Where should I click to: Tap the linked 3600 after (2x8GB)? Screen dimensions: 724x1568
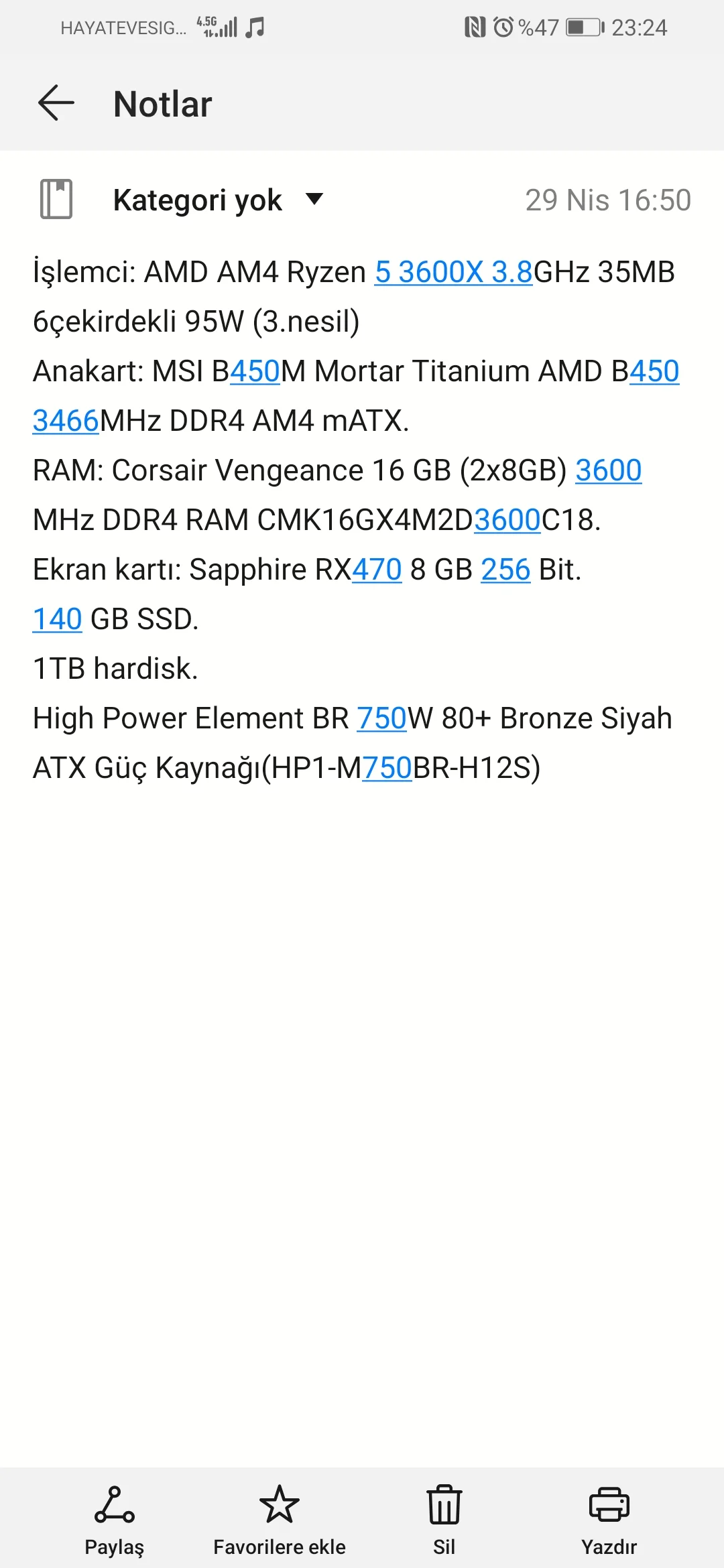(x=608, y=471)
